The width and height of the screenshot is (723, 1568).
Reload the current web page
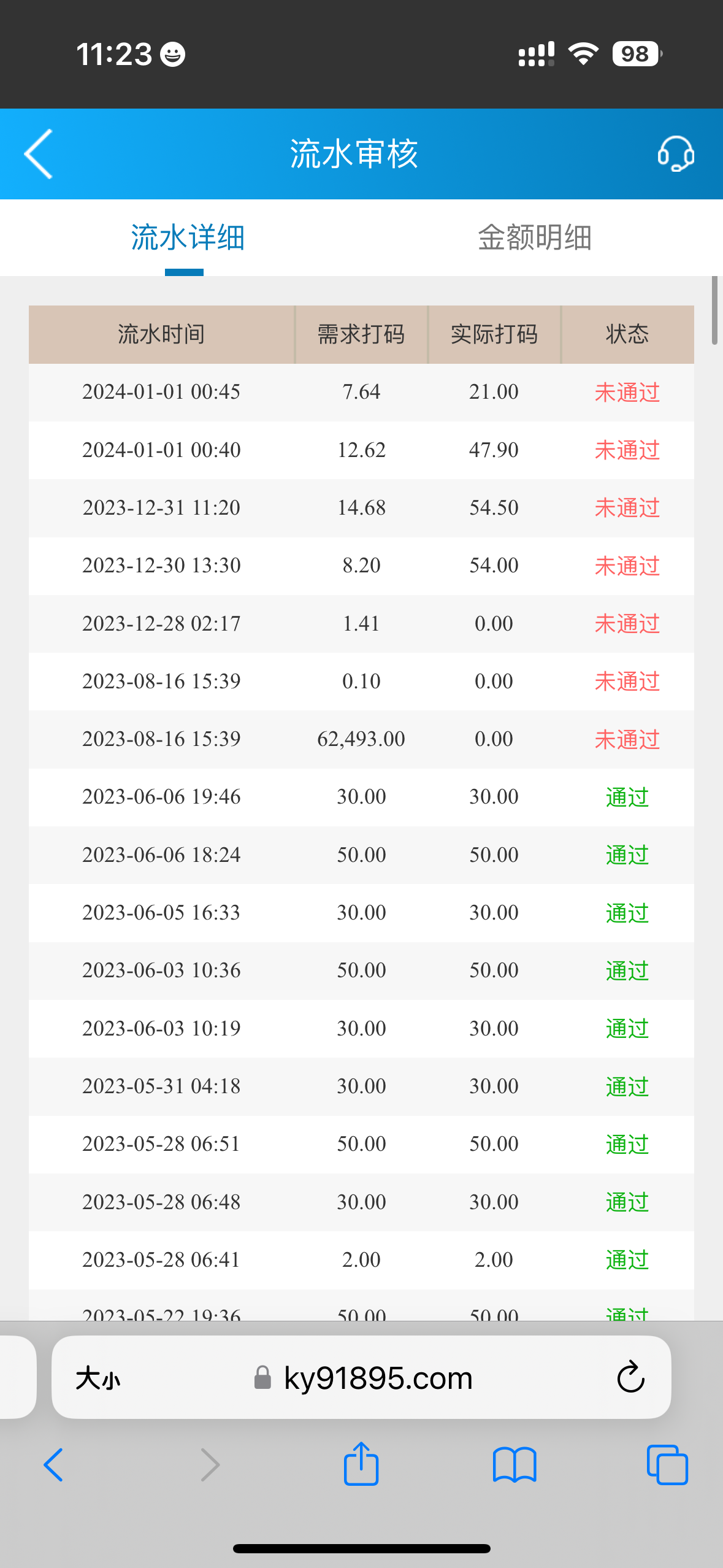click(x=630, y=1378)
